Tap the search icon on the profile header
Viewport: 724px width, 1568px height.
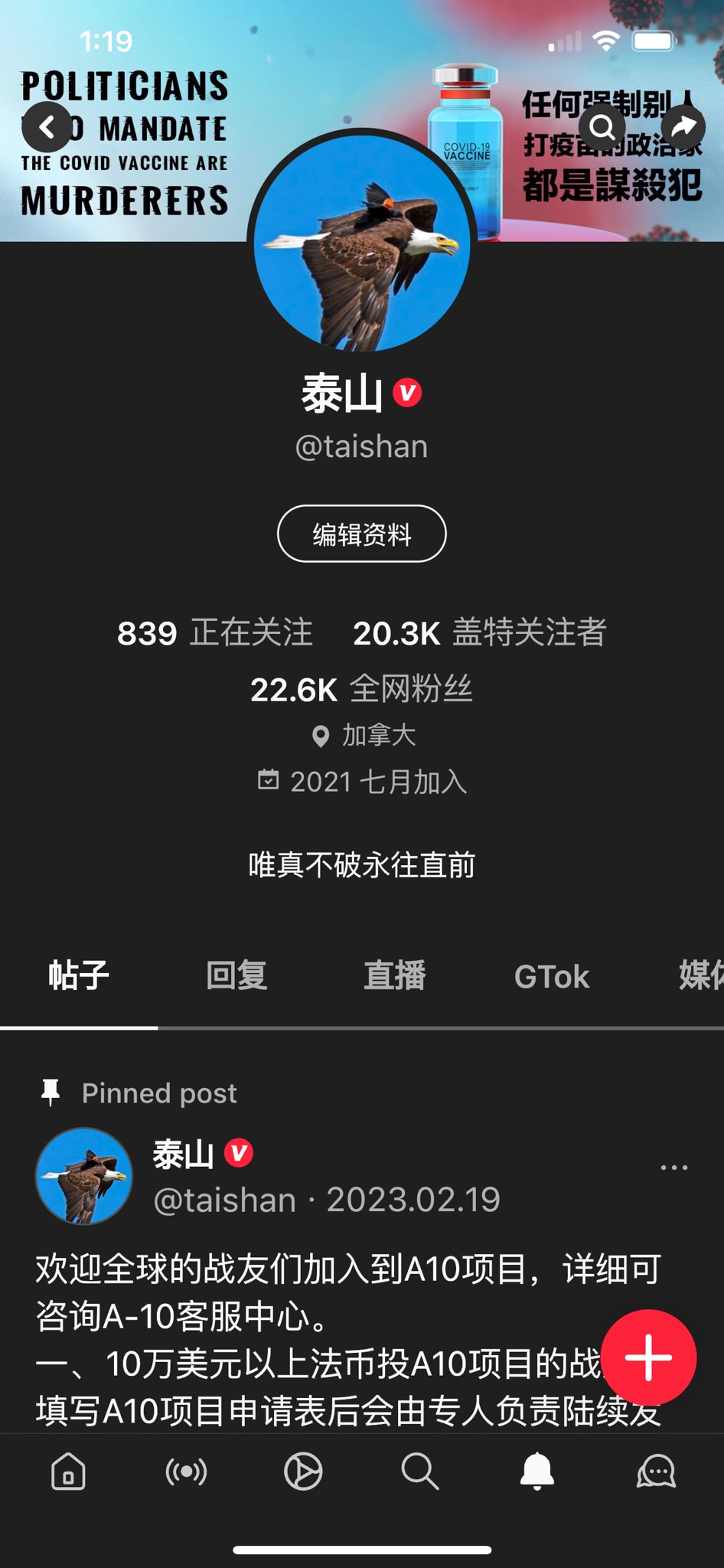[602, 127]
